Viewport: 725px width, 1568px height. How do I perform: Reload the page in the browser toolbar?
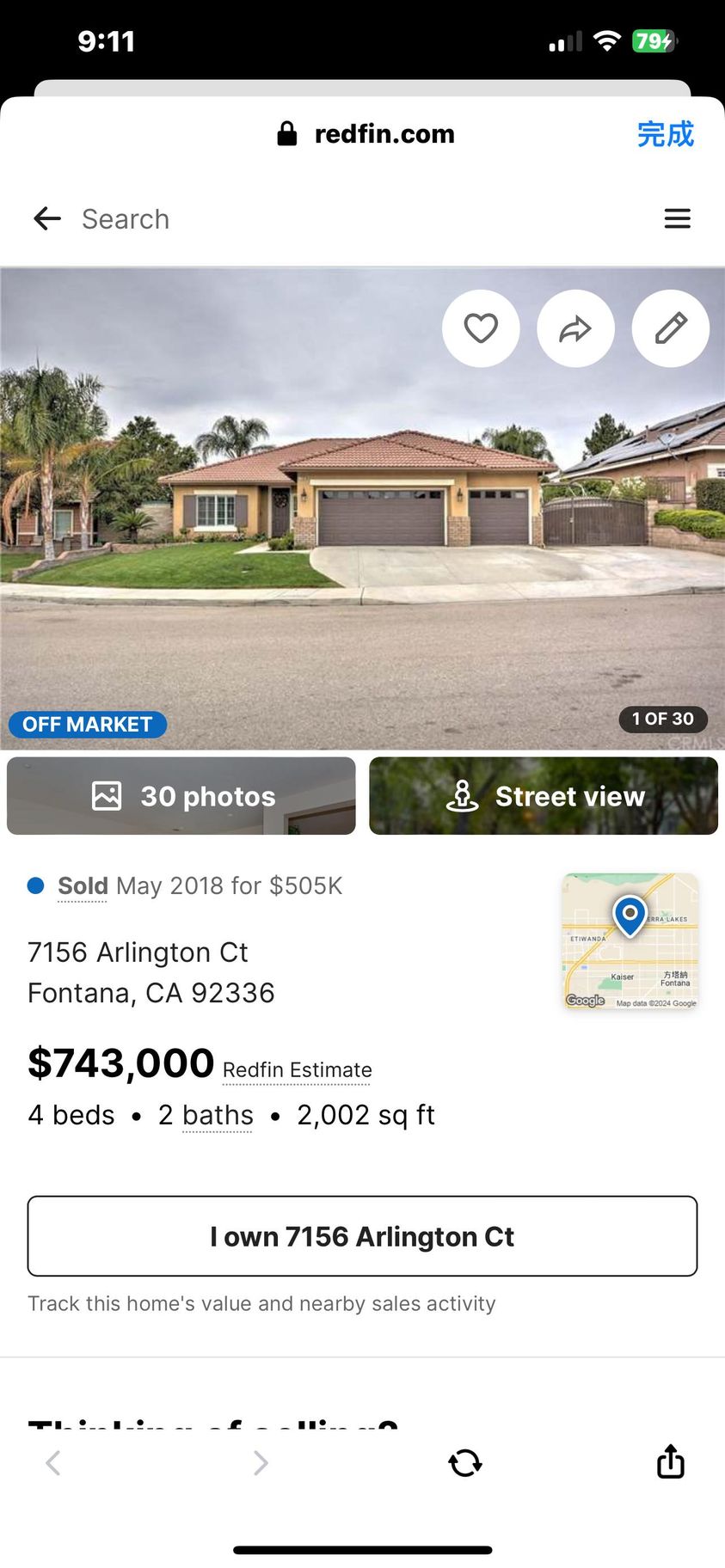click(465, 1462)
